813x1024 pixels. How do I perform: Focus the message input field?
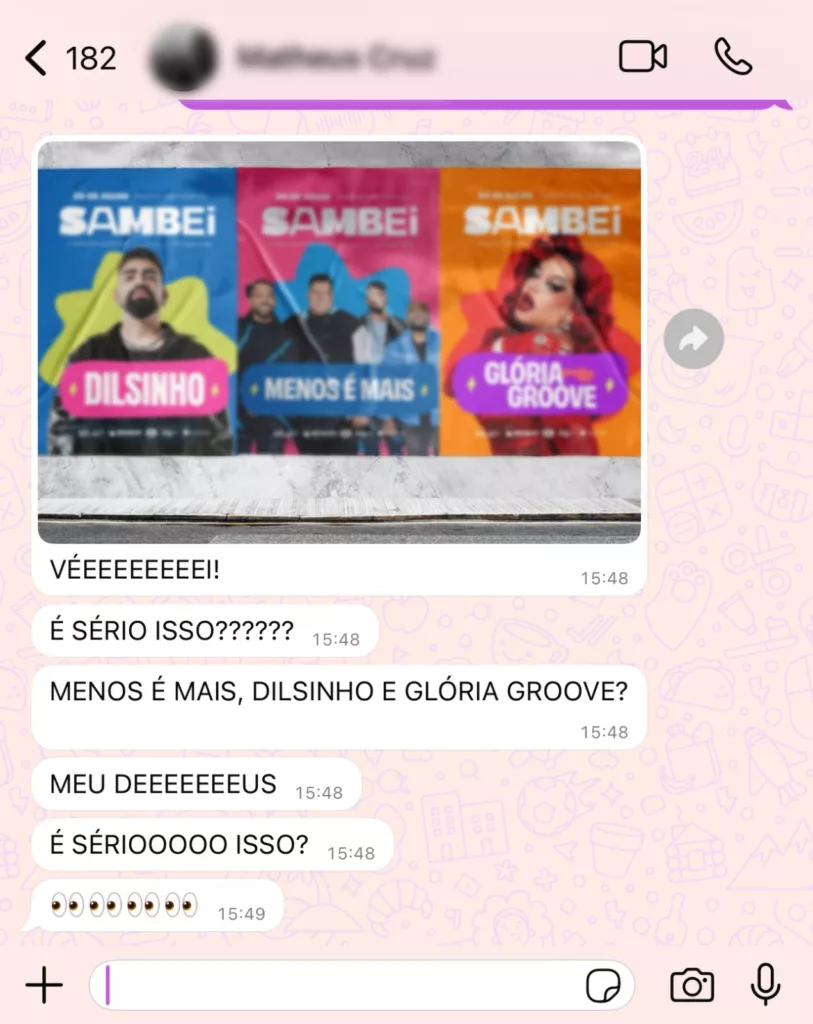(x=340, y=986)
